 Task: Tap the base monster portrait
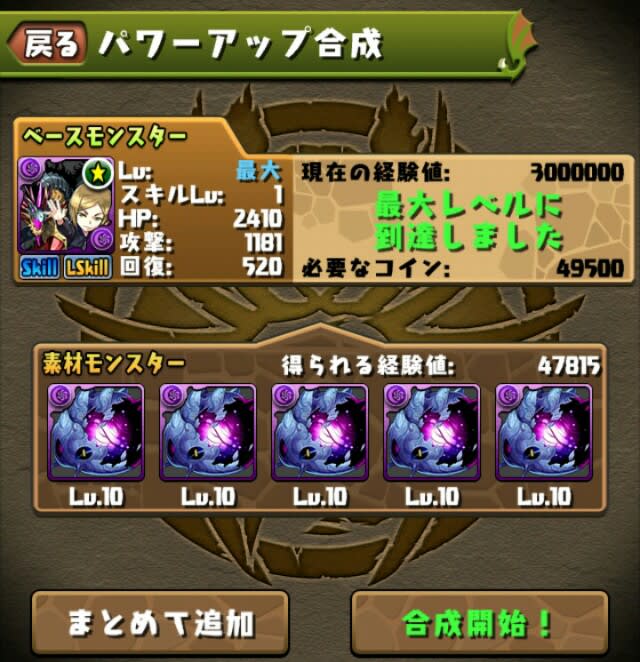[x=66, y=205]
